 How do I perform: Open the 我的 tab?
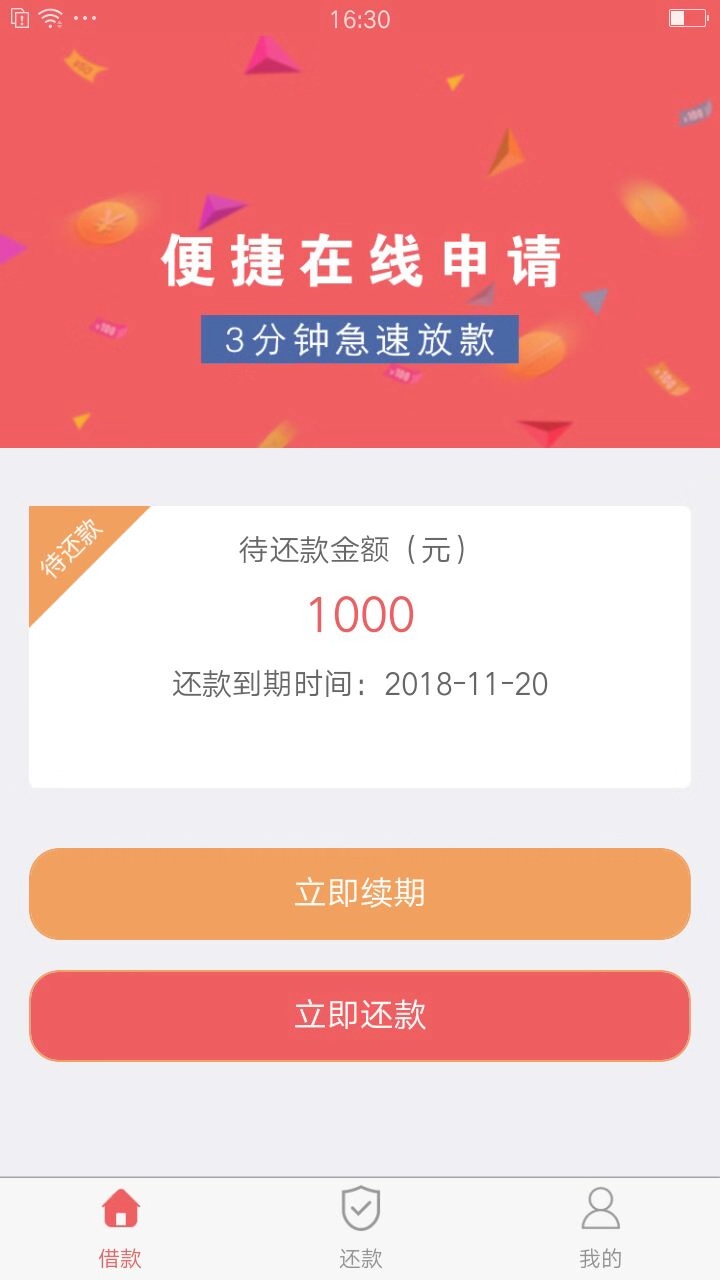coord(600,1228)
